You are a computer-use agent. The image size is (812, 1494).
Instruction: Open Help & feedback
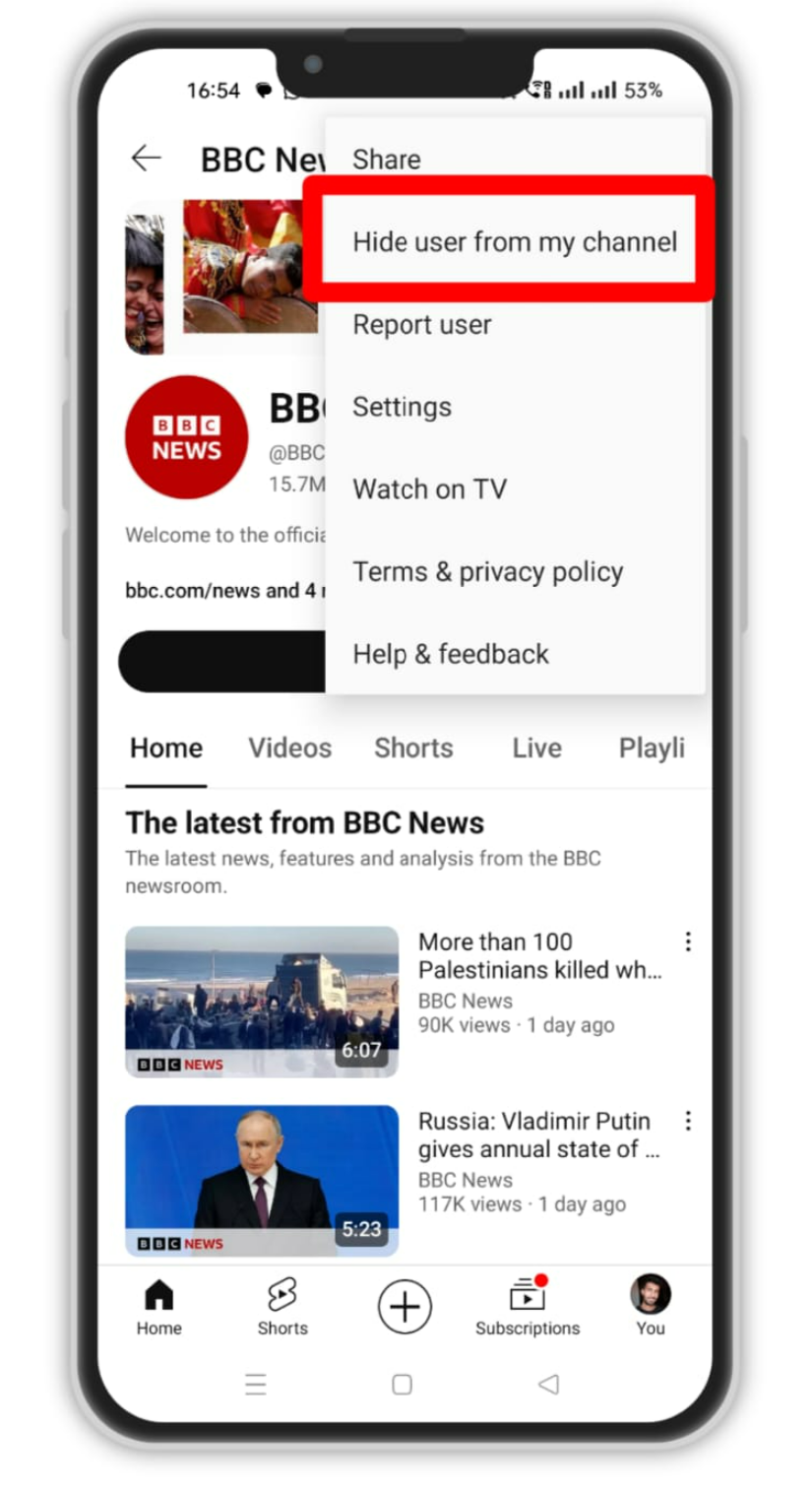(451, 654)
